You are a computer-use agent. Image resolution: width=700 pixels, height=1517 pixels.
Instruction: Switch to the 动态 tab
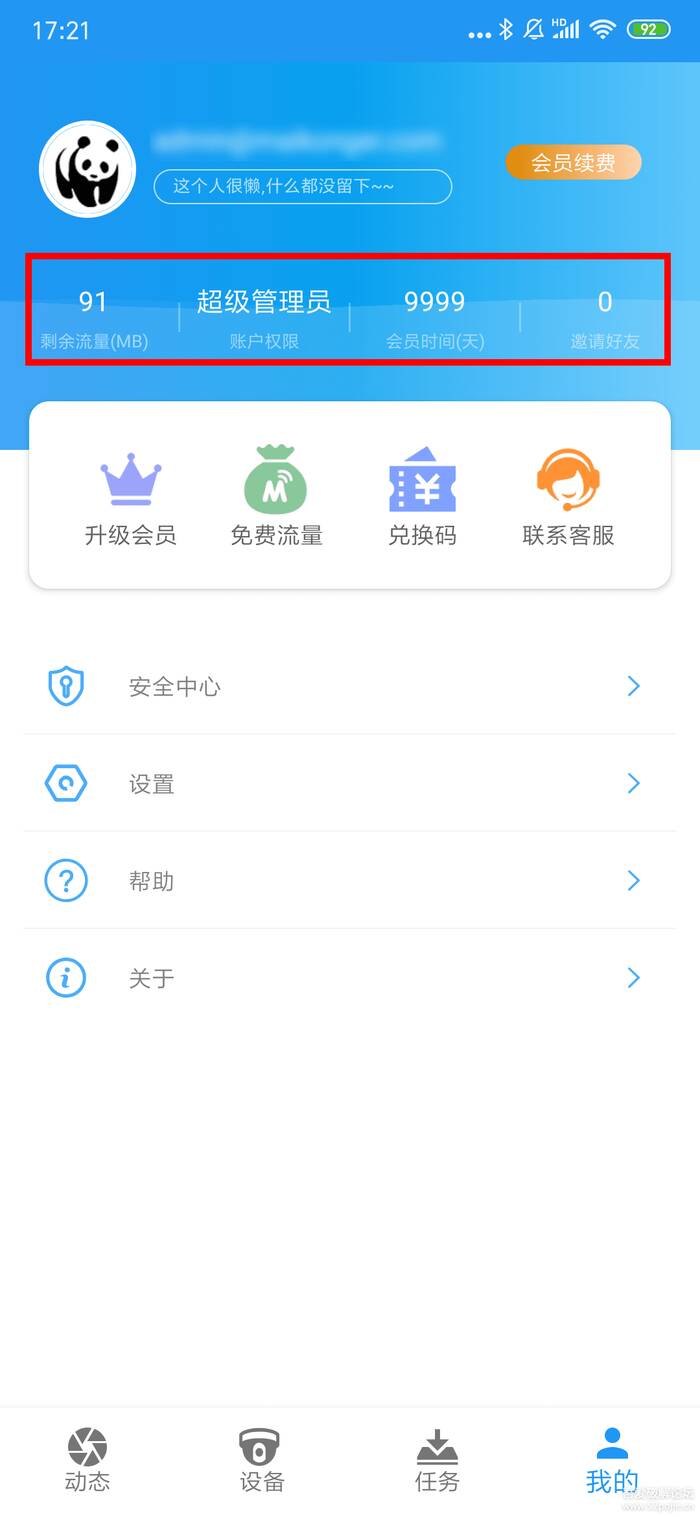click(87, 1460)
